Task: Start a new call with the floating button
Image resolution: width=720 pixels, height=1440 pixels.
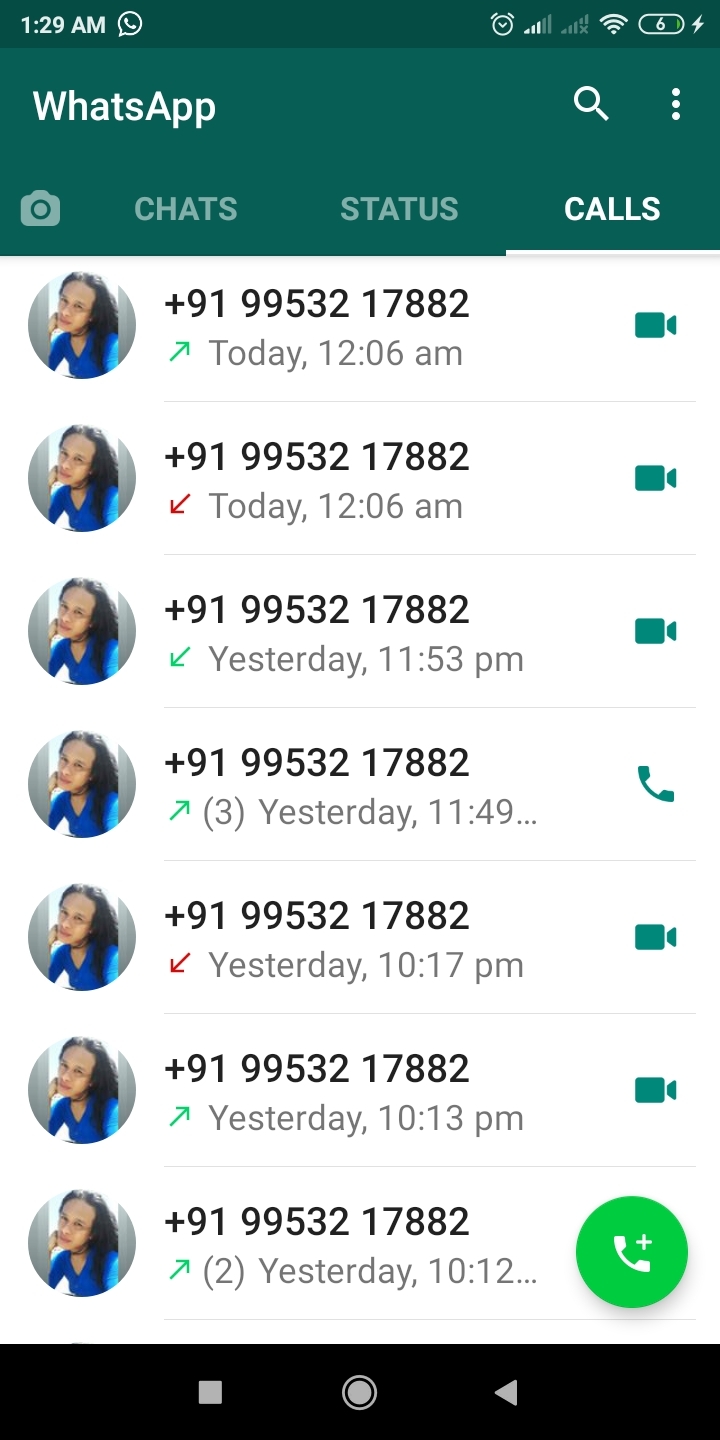Action: (x=631, y=1252)
